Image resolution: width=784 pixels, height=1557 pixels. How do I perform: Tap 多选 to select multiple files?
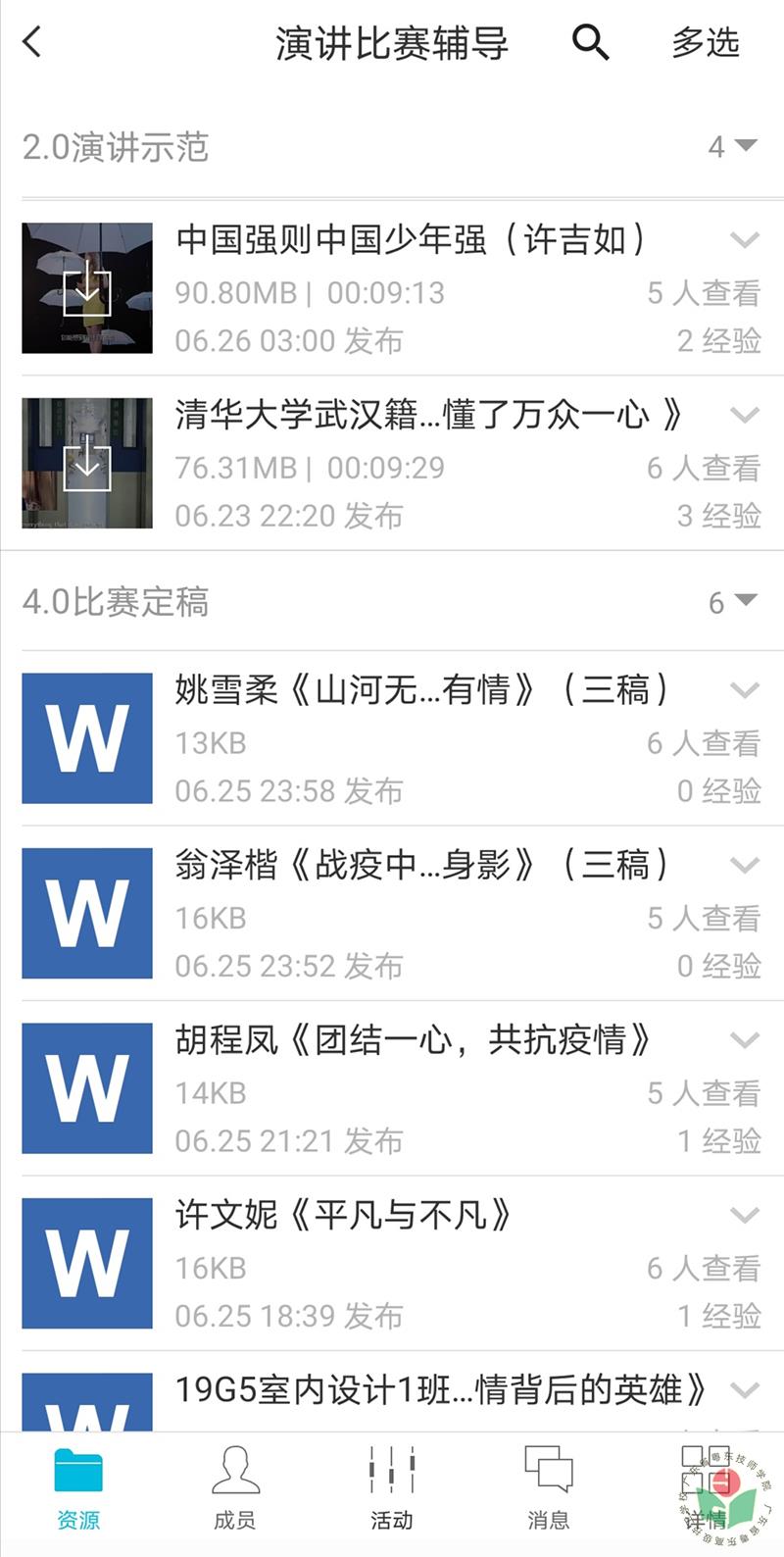click(x=705, y=43)
